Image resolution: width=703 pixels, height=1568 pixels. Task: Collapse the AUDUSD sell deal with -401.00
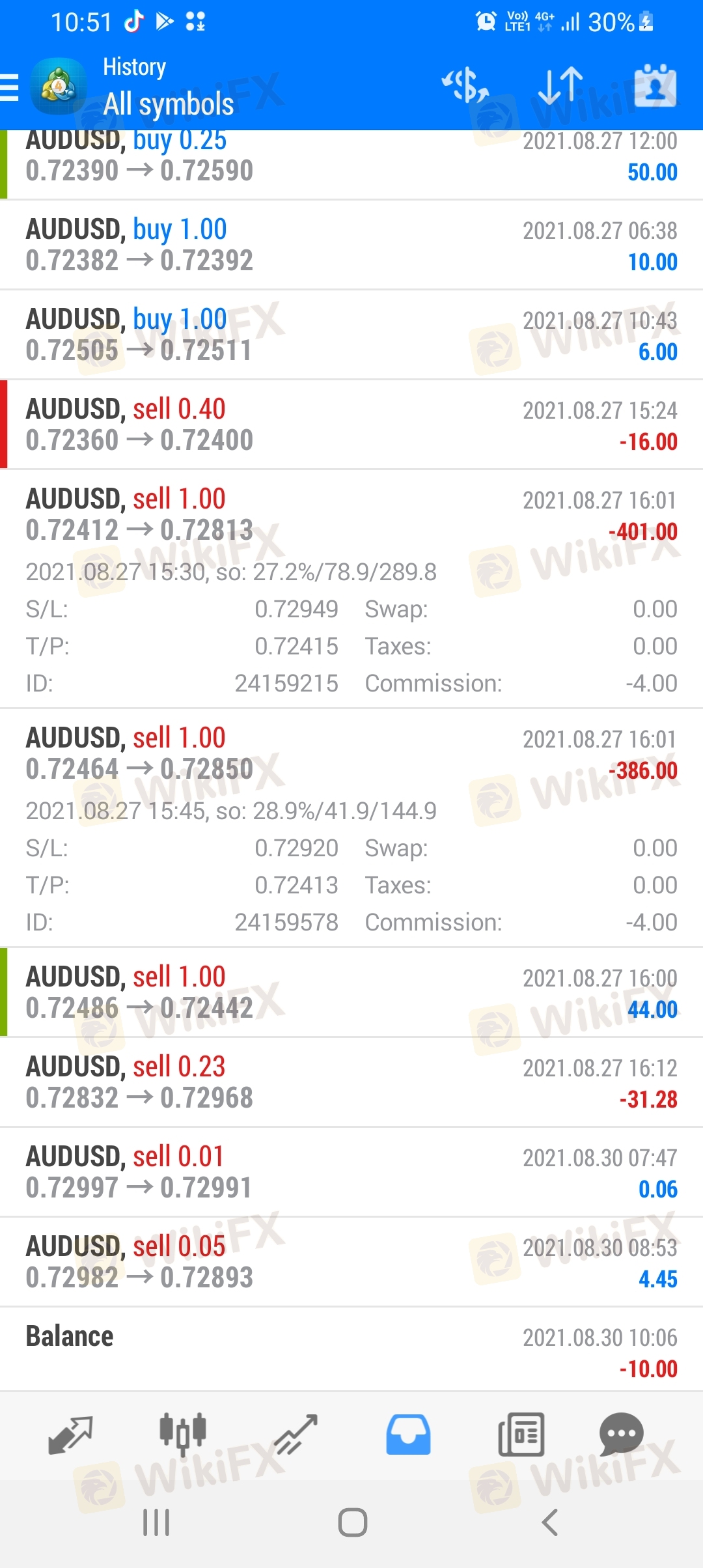click(351, 589)
